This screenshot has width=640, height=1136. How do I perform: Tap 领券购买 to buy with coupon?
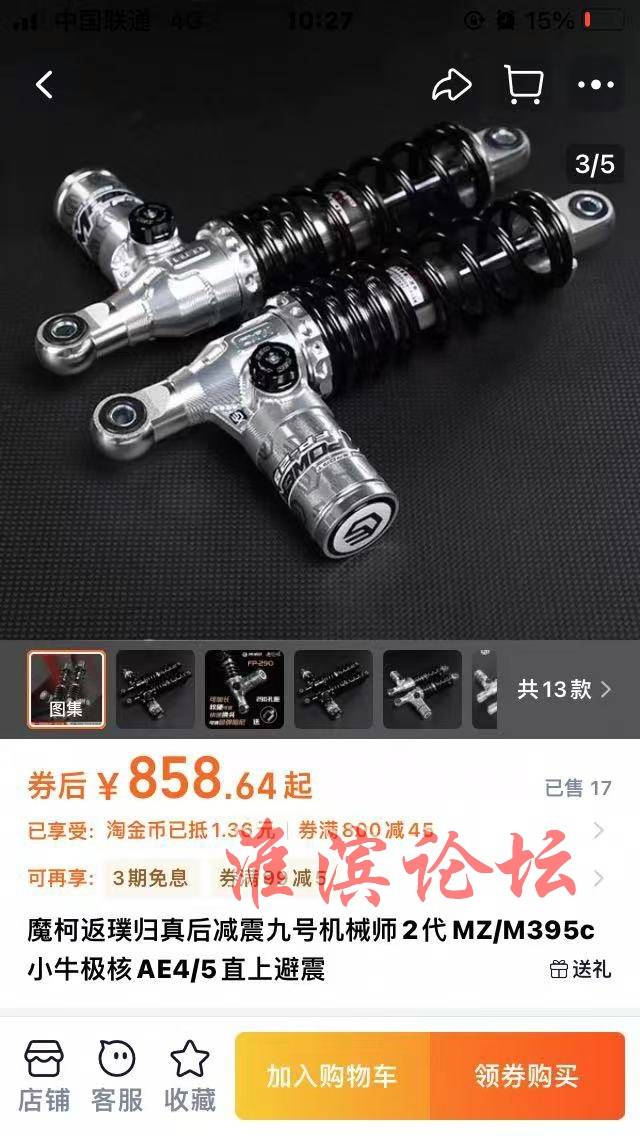(x=527, y=1076)
